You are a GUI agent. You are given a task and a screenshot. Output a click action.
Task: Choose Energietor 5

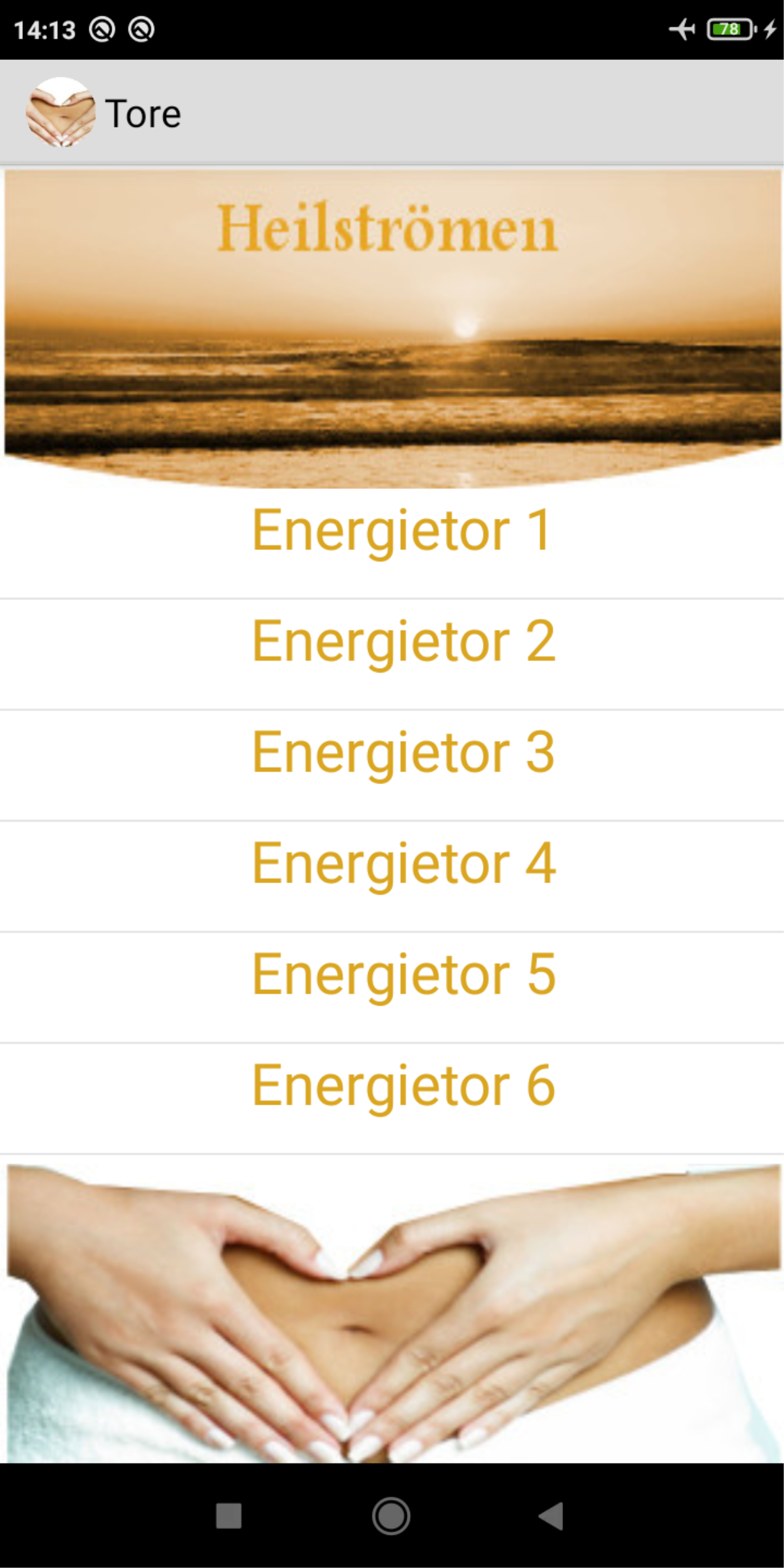pos(392,987)
